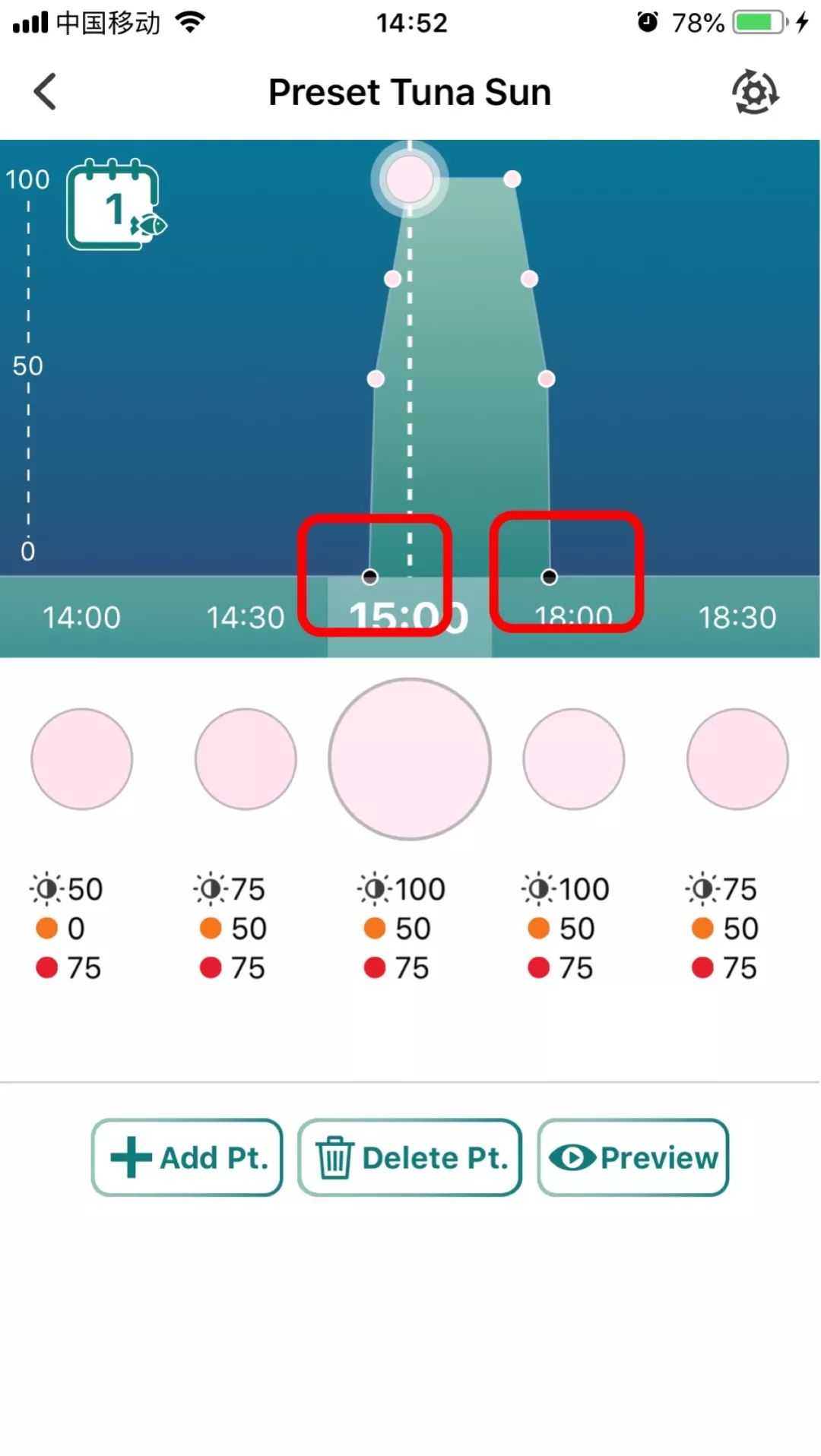
Task: Open the day 1 calendar icon
Action: coord(116,205)
